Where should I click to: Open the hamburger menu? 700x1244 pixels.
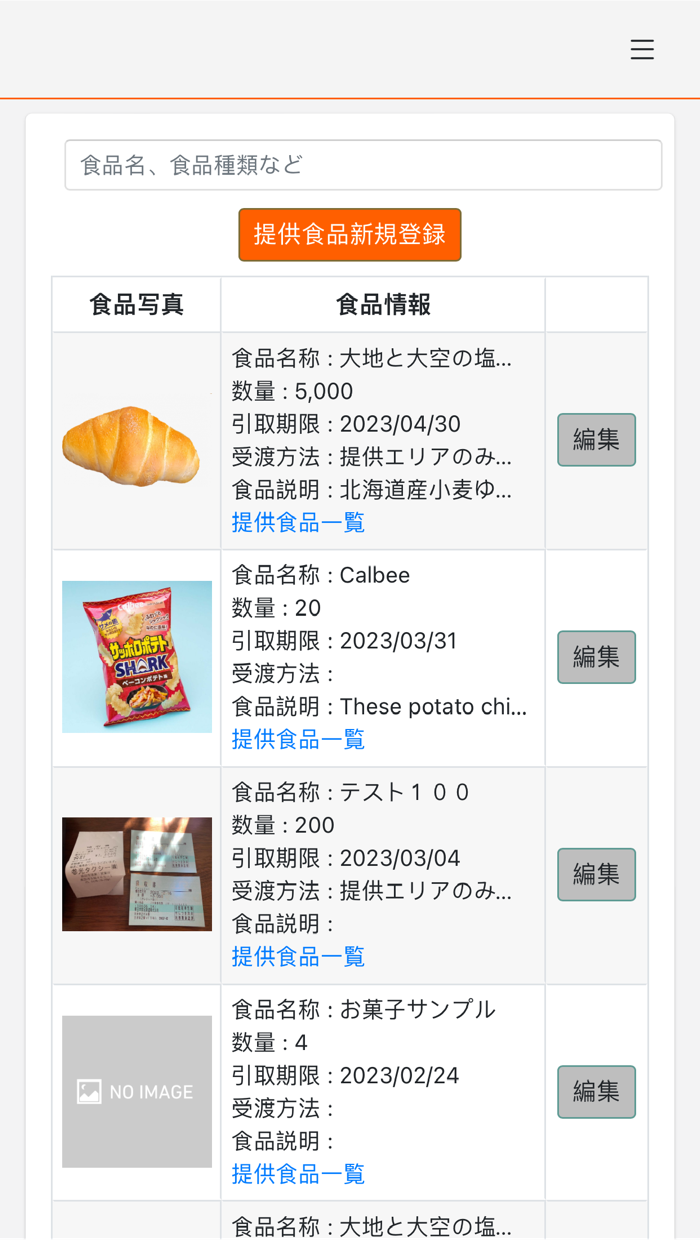click(x=642, y=49)
